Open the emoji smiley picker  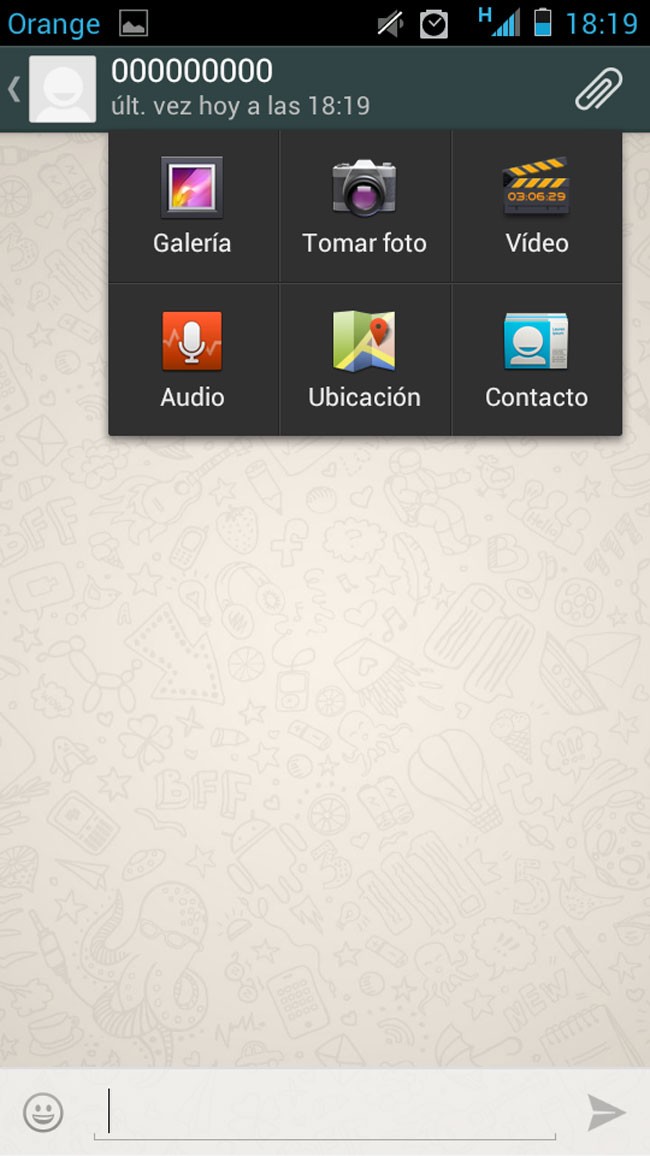[43, 1112]
